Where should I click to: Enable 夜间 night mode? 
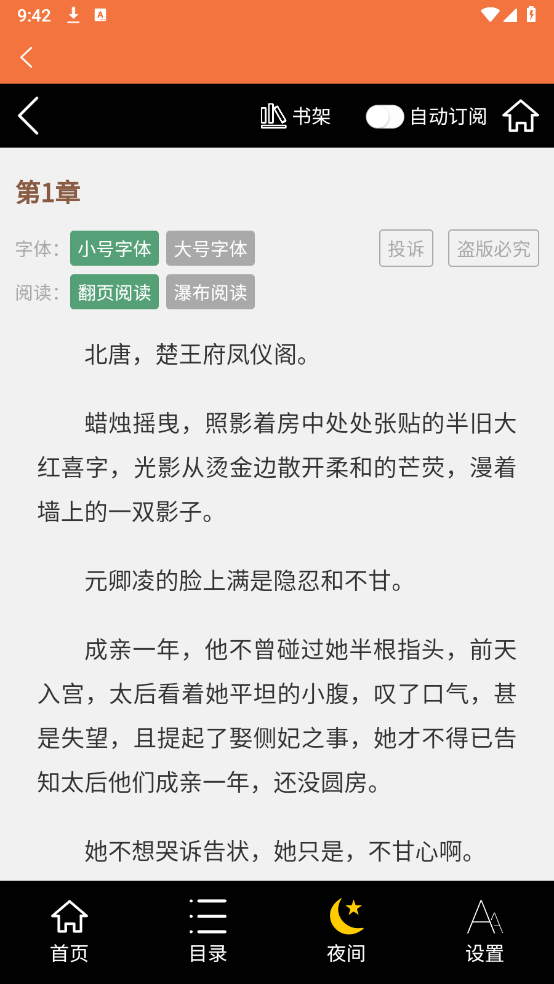tap(346, 931)
